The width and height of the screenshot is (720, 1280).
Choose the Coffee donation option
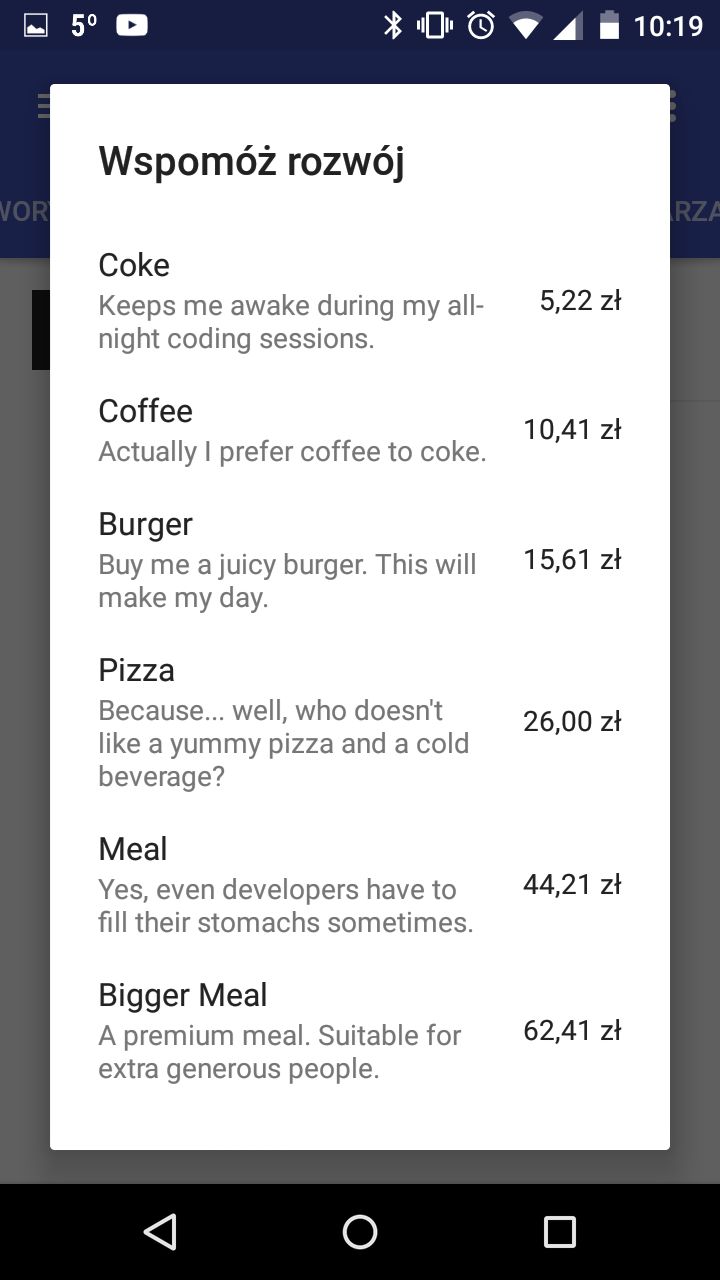click(x=360, y=430)
